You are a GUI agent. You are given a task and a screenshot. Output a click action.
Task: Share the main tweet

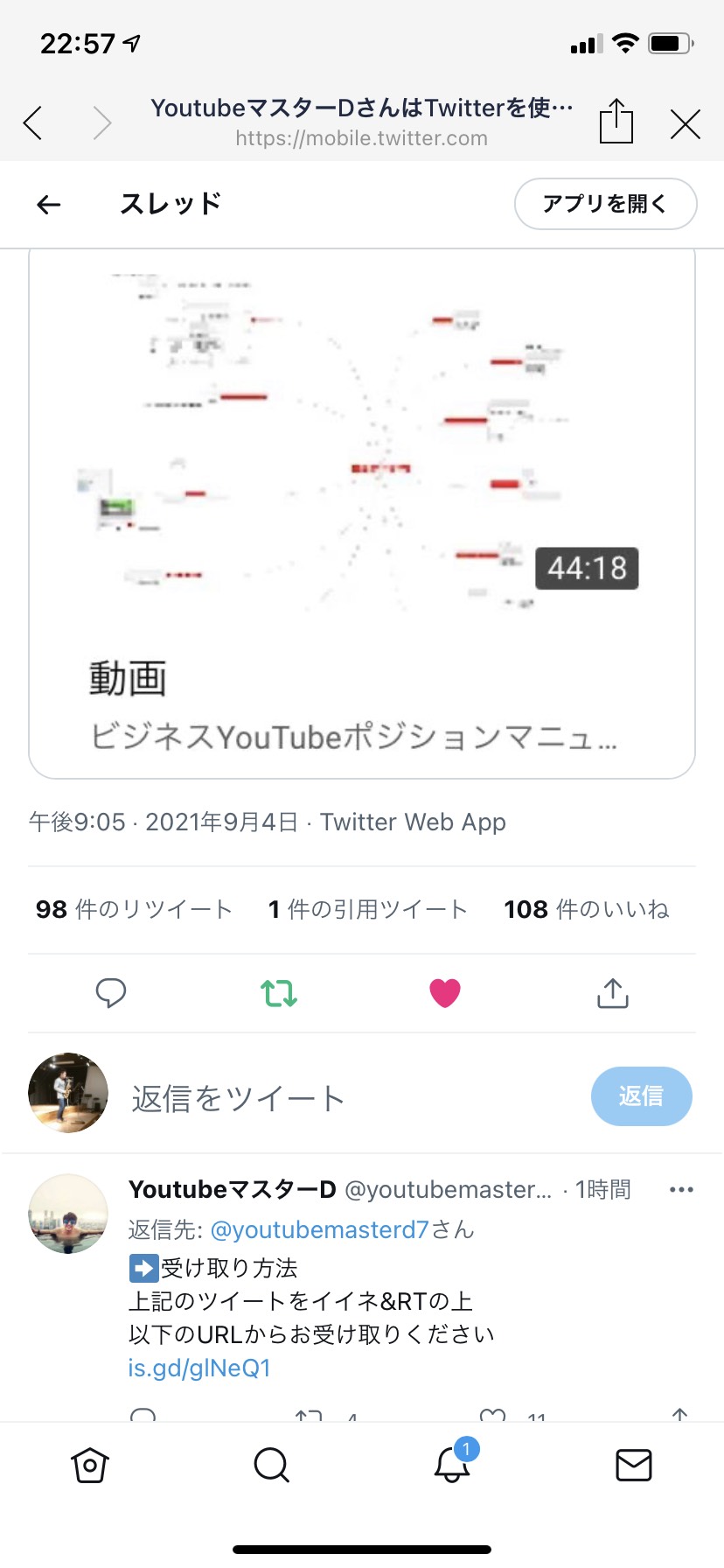point(613,993)
